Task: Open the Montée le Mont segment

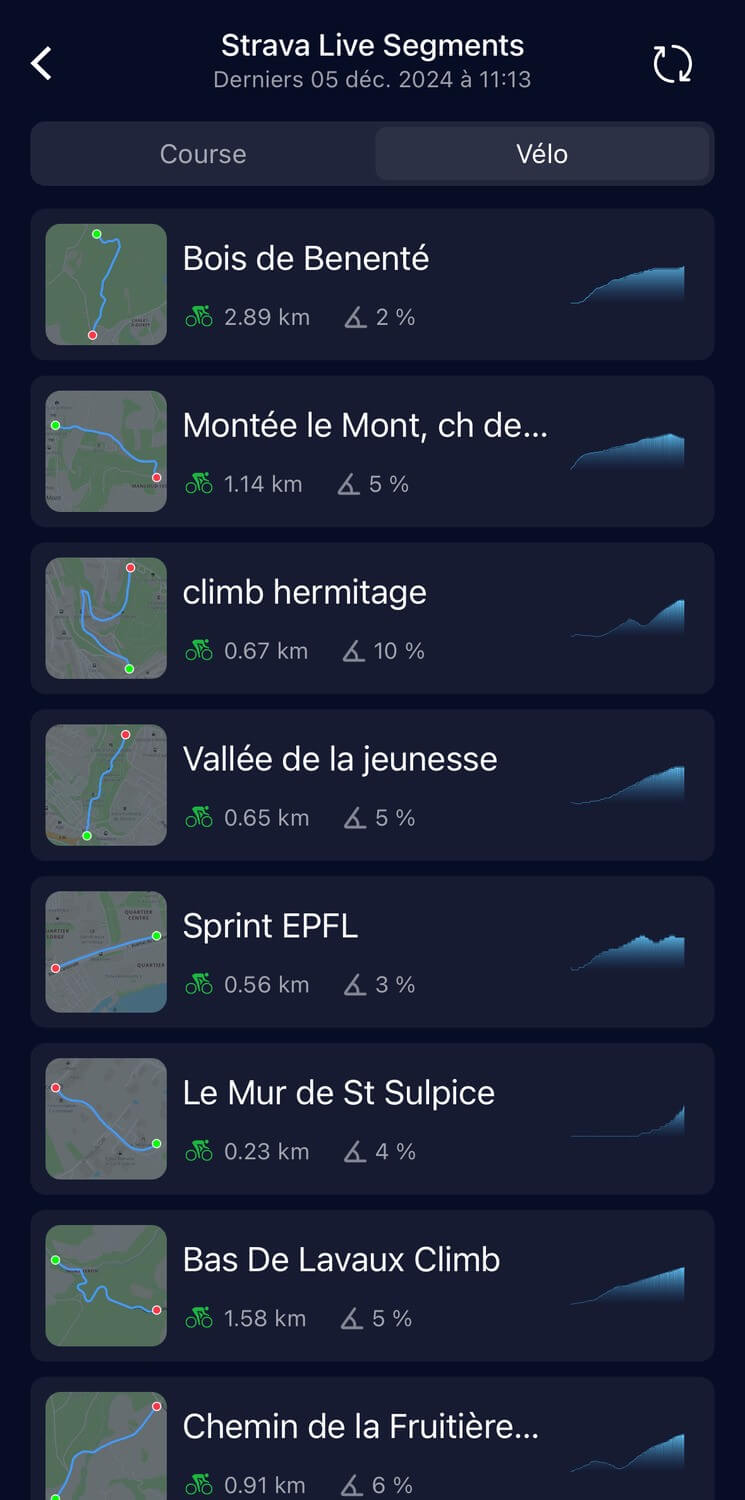Action: tap(372, 451)
